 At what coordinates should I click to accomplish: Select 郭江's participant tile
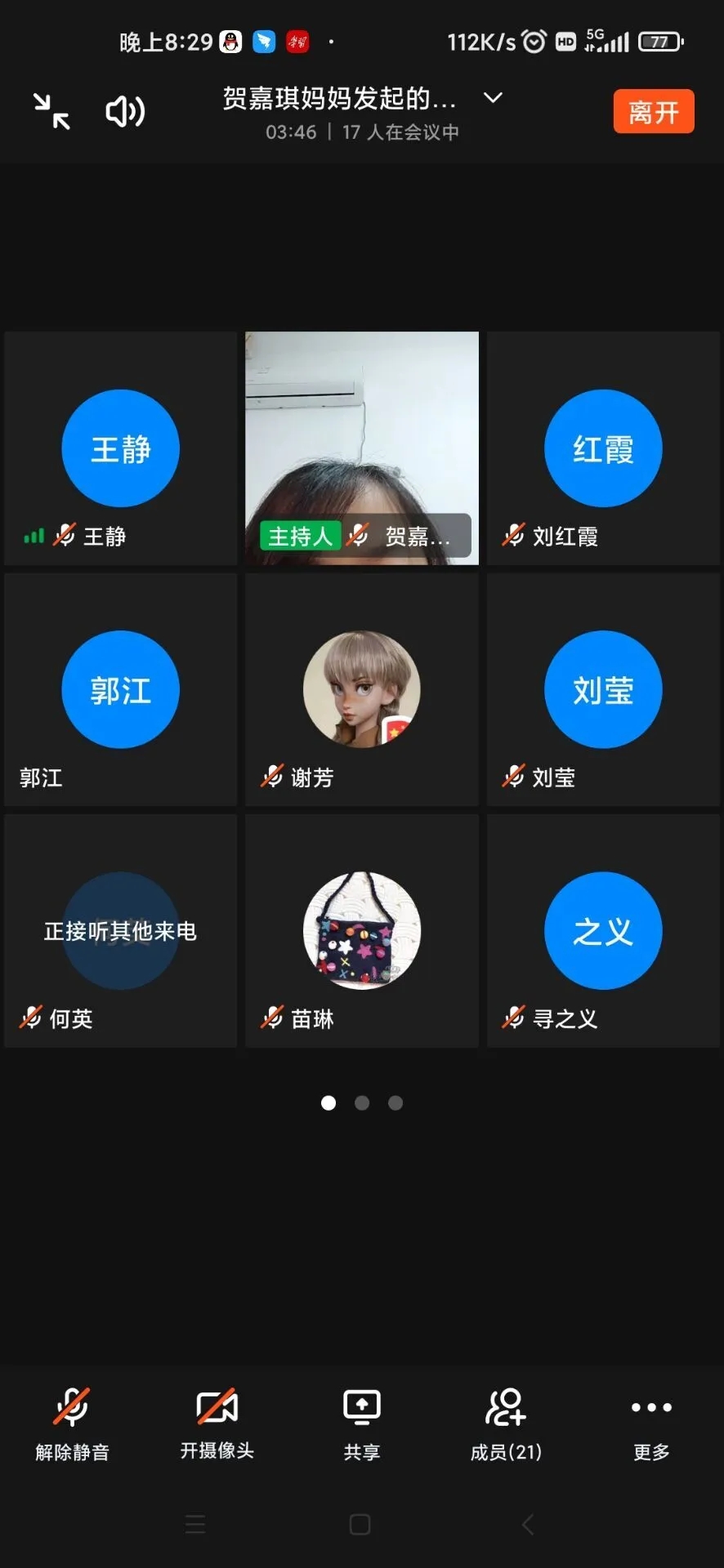[121, 689]
